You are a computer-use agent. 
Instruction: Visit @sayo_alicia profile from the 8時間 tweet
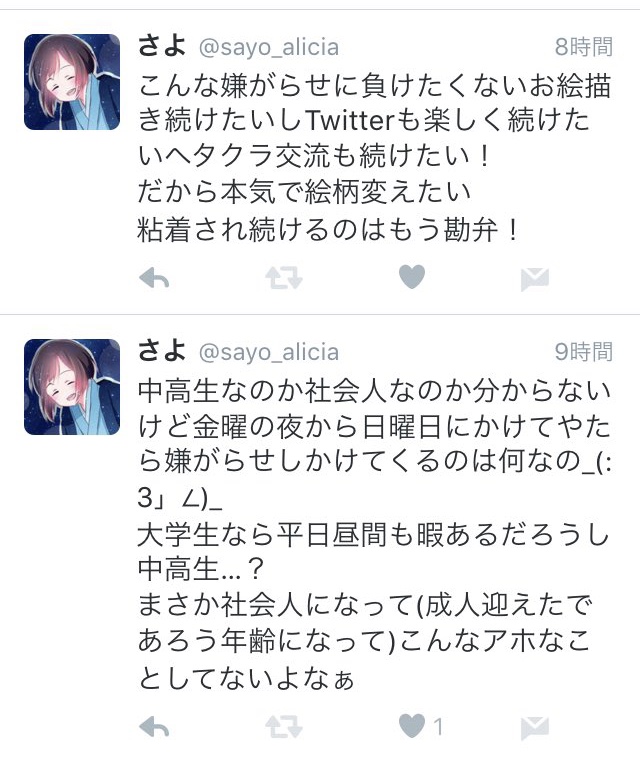[269, 47]
